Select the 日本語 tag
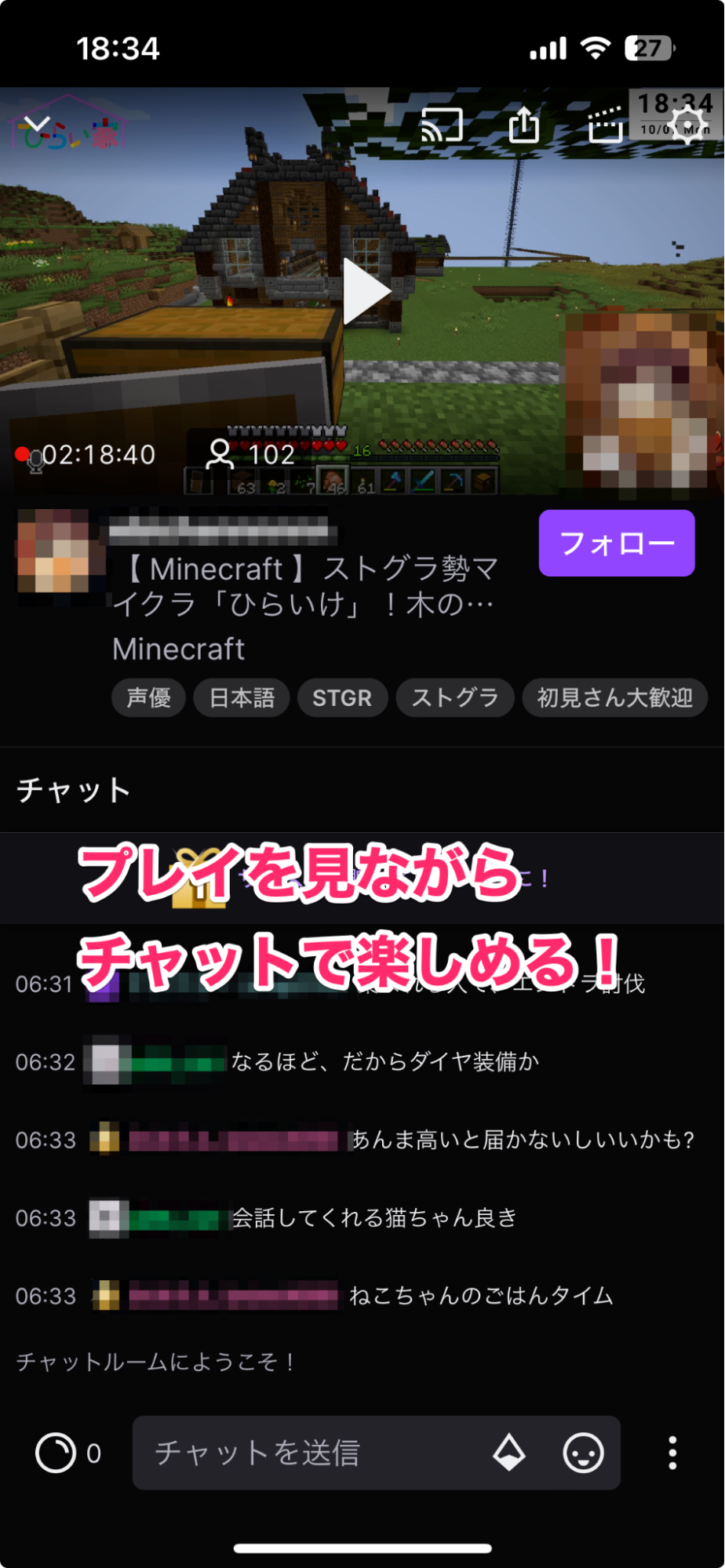 [242, 697]
